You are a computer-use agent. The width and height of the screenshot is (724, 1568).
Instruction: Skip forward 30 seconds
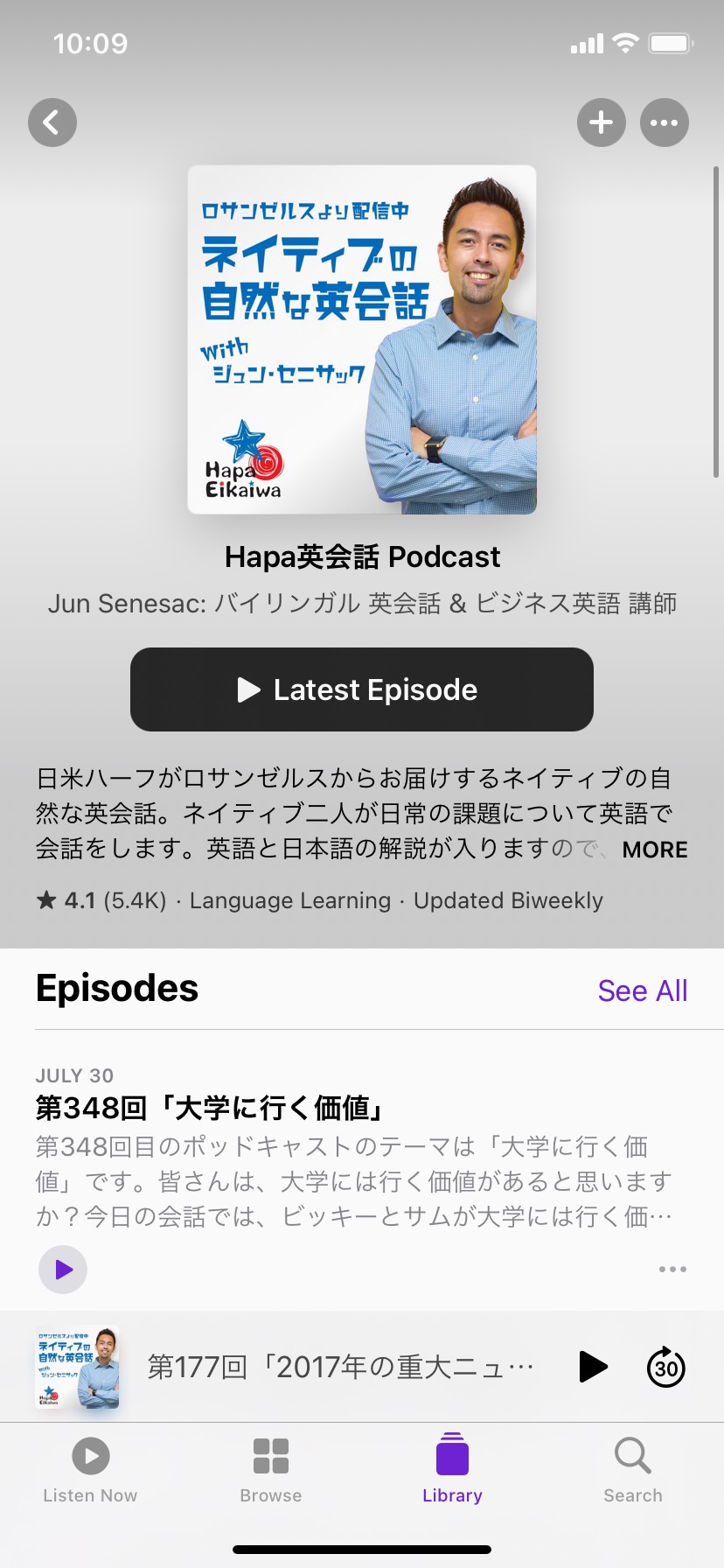pos(666,1367)
